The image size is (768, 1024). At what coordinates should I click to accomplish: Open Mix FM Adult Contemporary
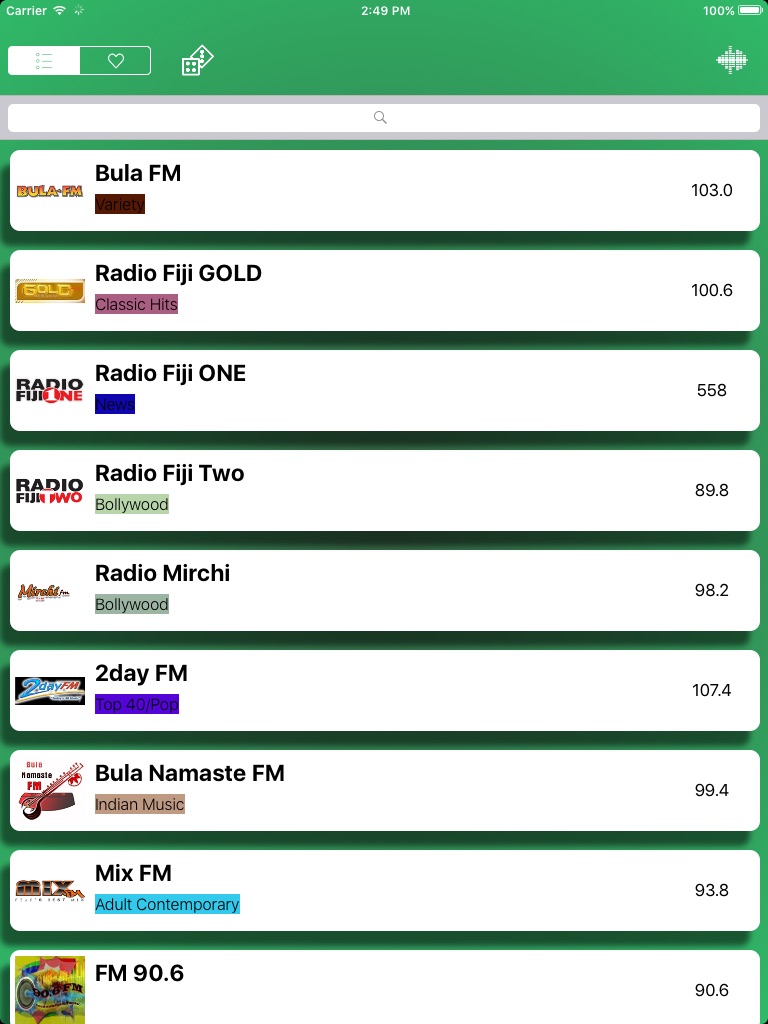tap(385, 889)
